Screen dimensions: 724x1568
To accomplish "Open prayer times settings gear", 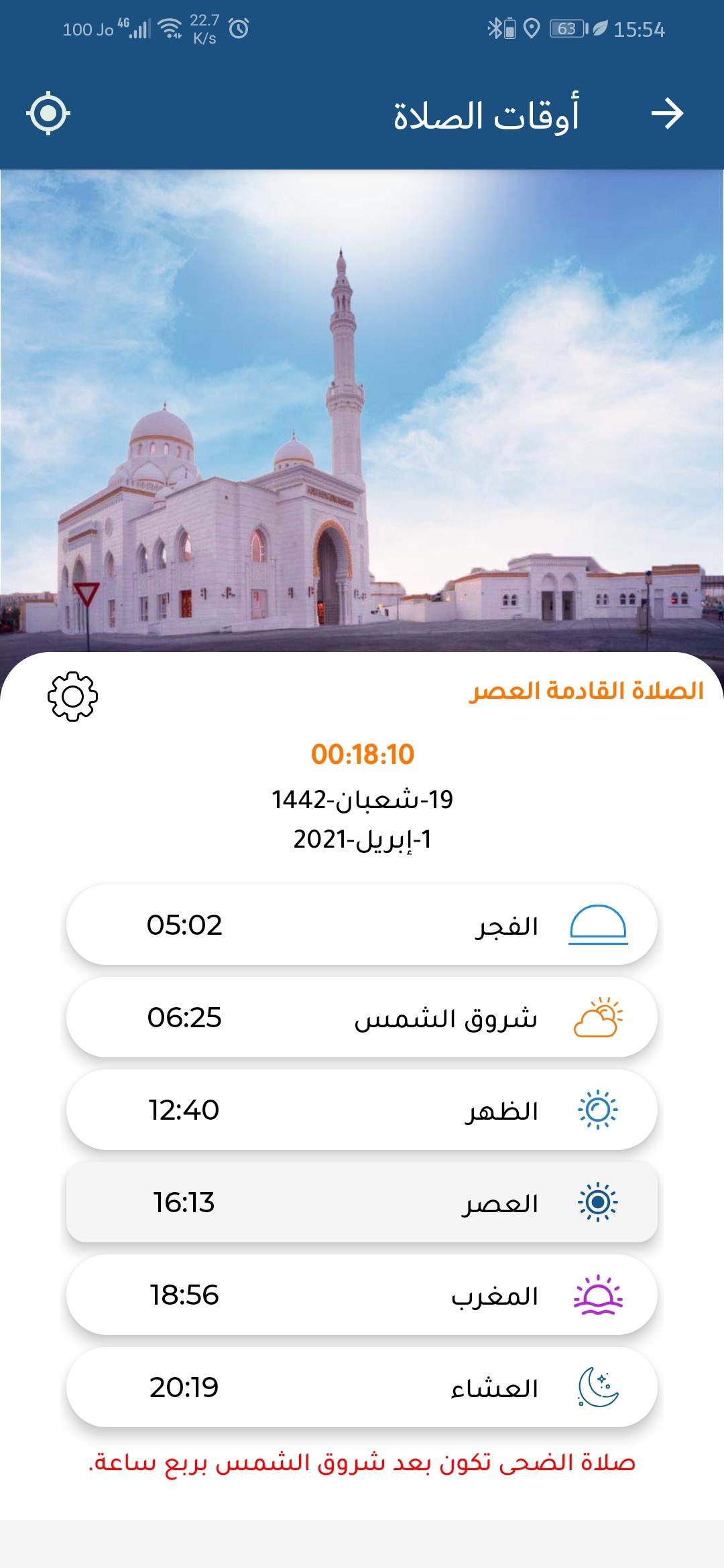I will click(72, 696).
